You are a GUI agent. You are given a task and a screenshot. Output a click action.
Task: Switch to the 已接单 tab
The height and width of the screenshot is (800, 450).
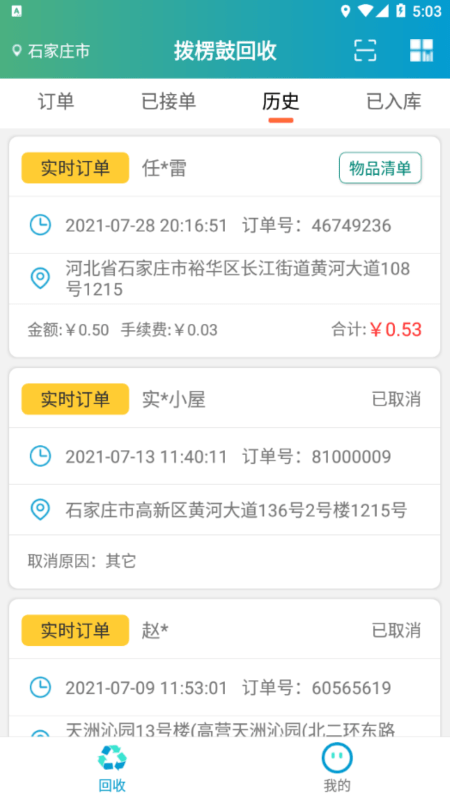[169, 102]
